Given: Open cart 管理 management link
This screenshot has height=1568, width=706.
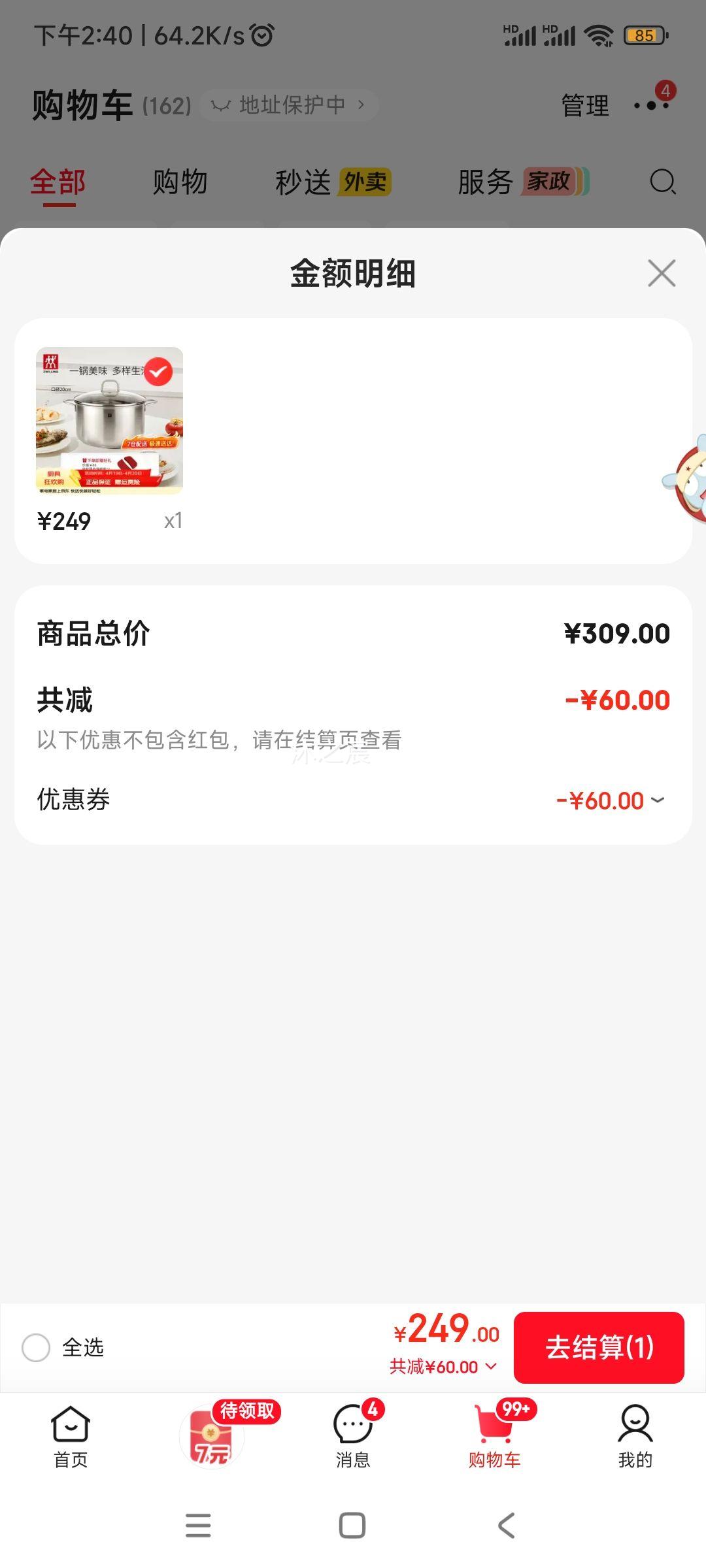Looking at the screenshot, I should point(584,103).
